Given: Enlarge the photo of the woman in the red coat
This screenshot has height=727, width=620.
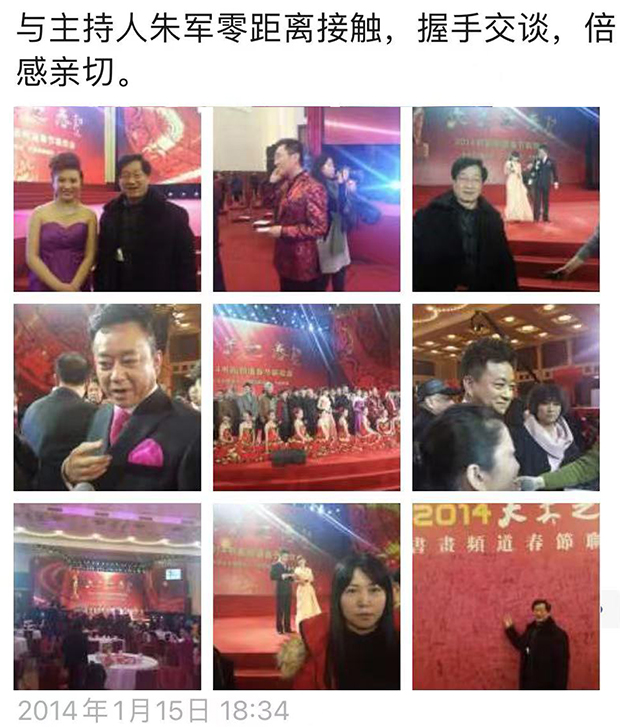Looking at the screenshot, I should (x=306, y=596).
